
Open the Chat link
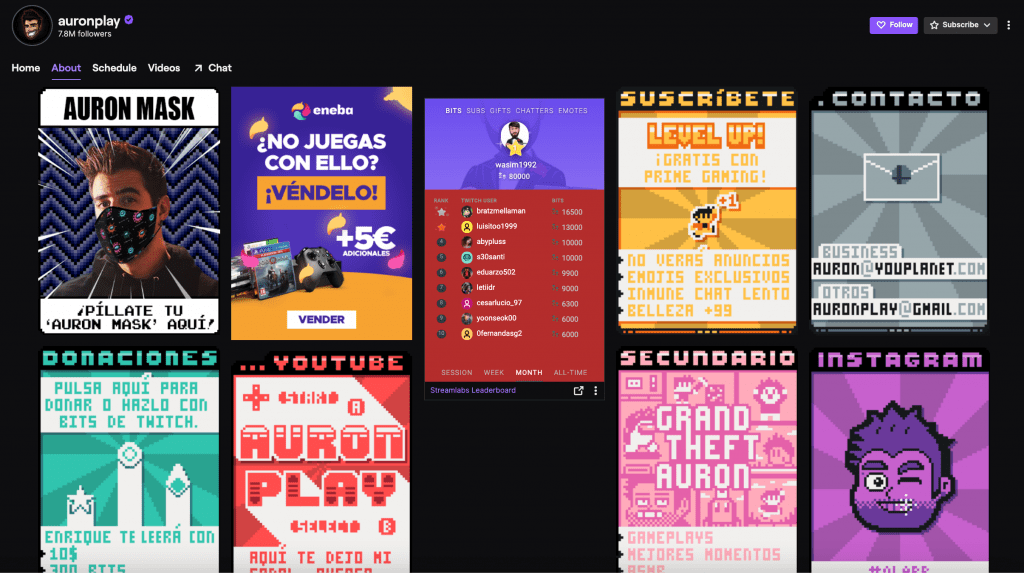point(213,68)
